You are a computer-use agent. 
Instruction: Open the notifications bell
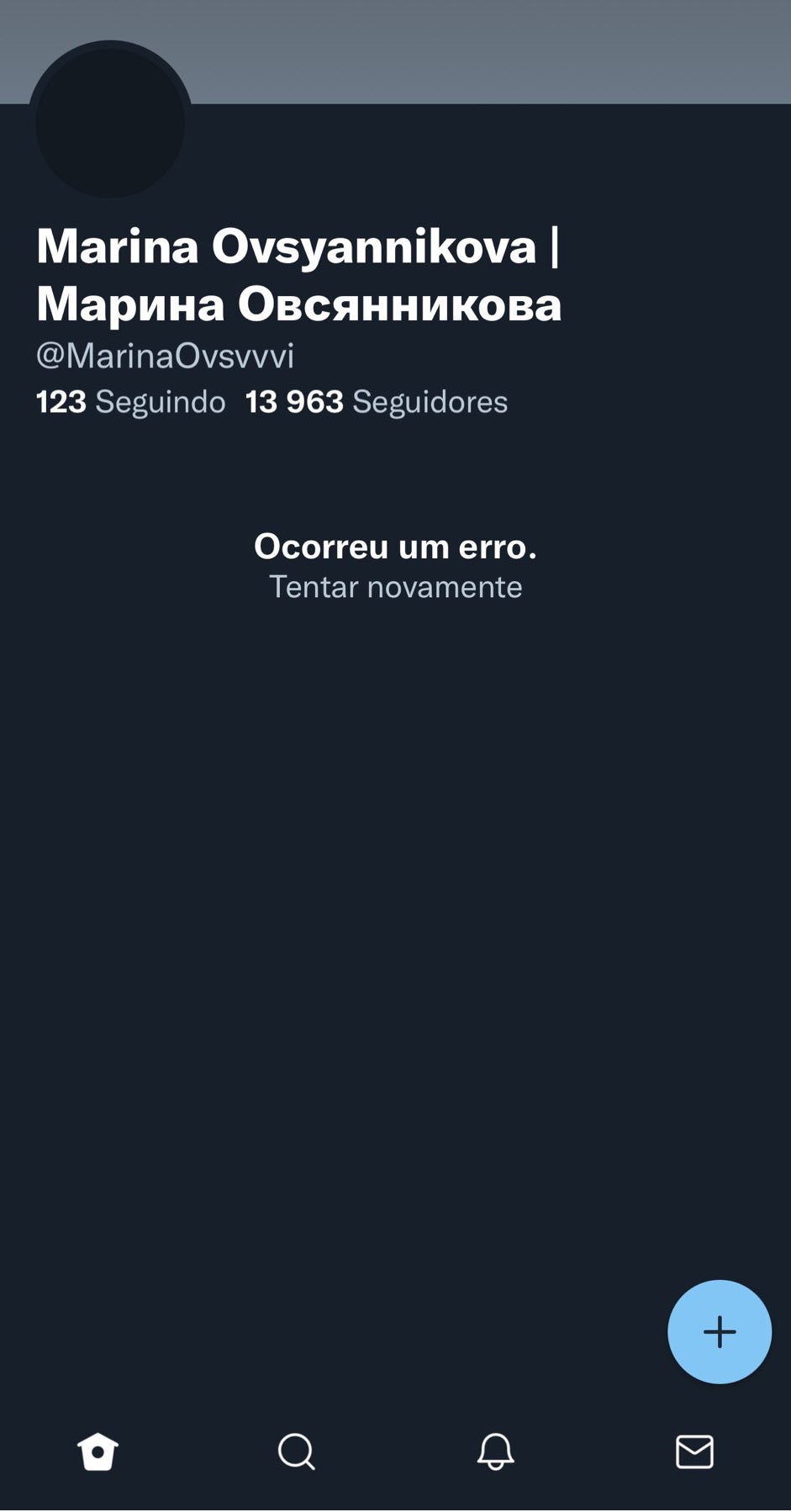tap(495, 1451)
